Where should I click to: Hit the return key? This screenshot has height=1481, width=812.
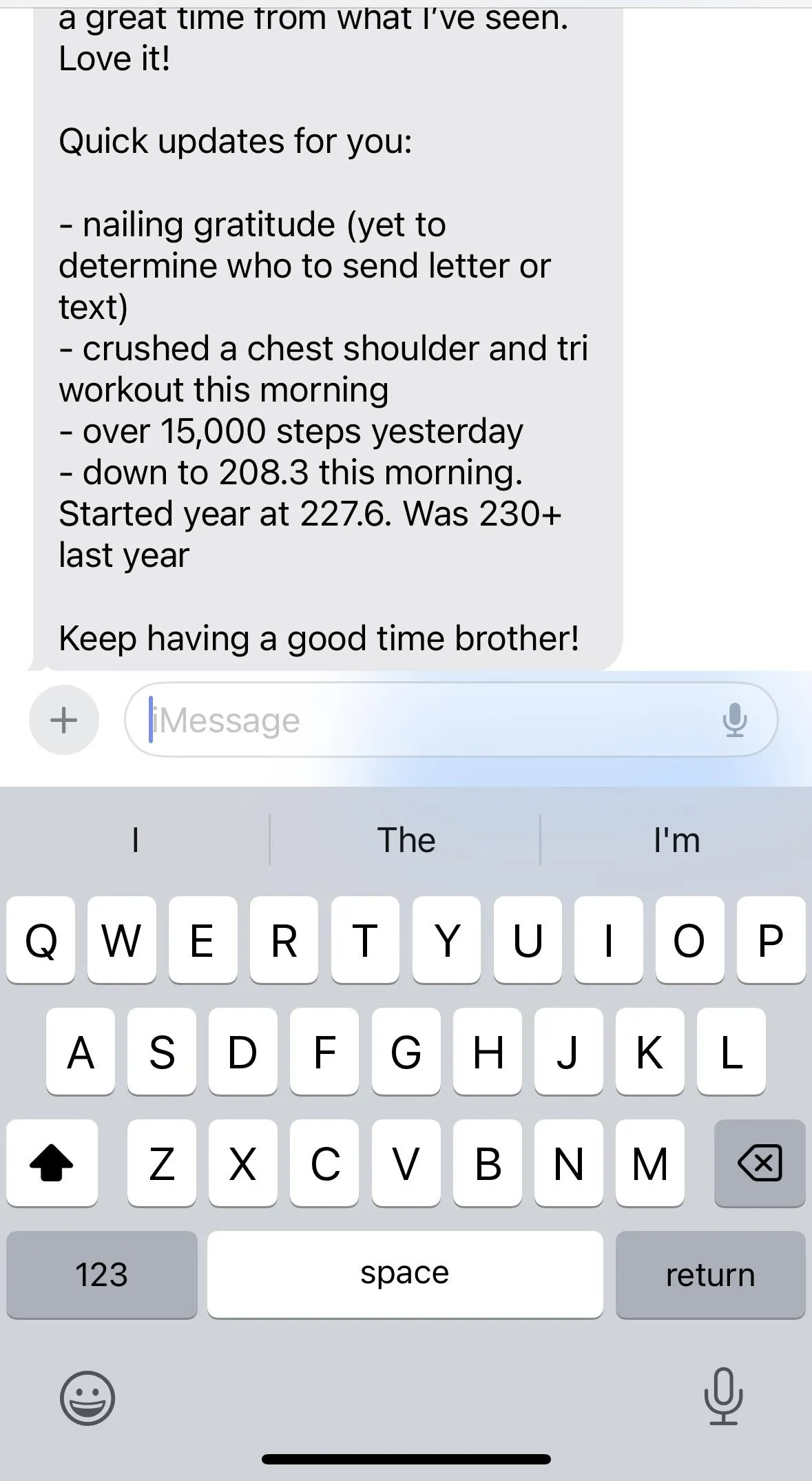[x=710, y=1274]
